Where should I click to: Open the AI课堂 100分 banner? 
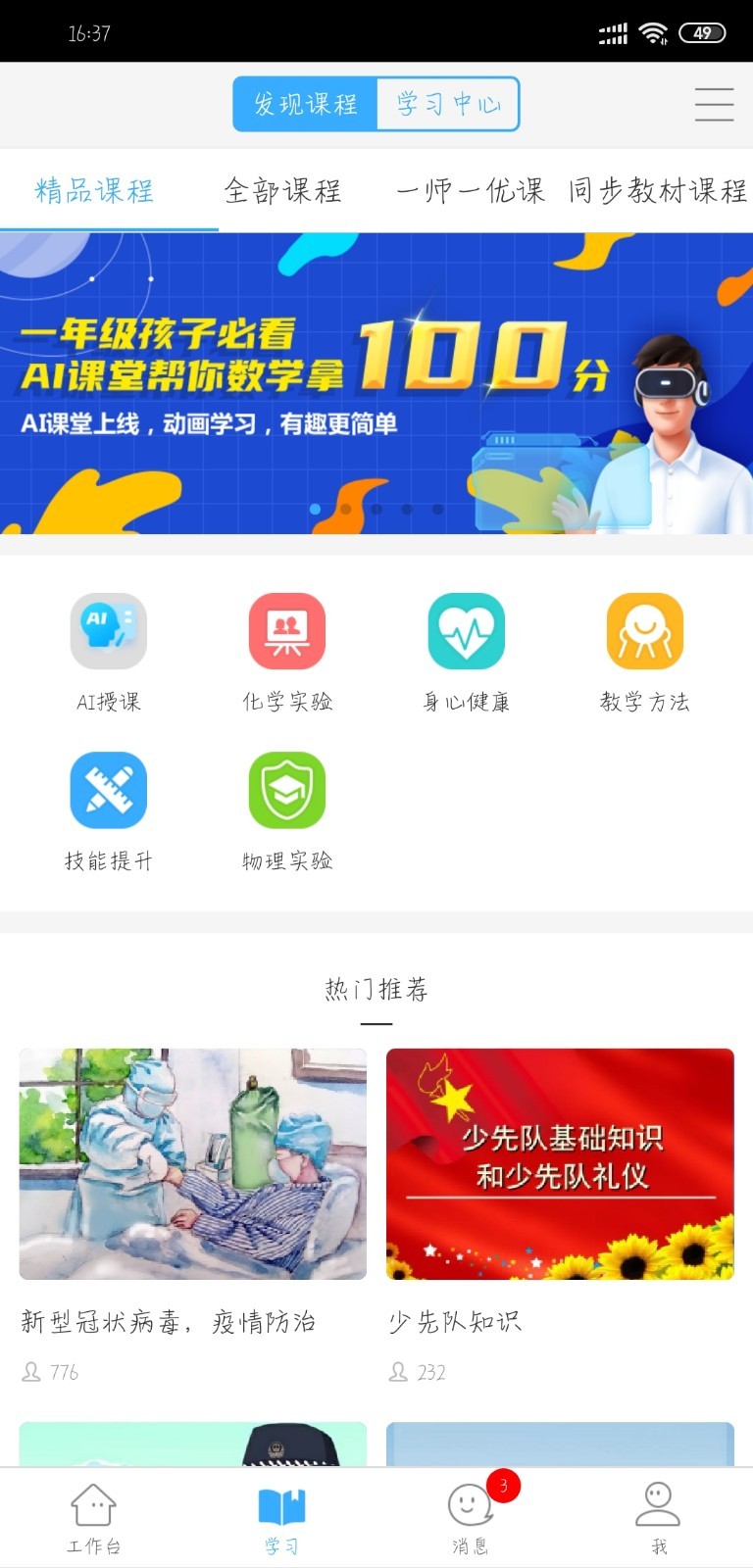point(376,383)
